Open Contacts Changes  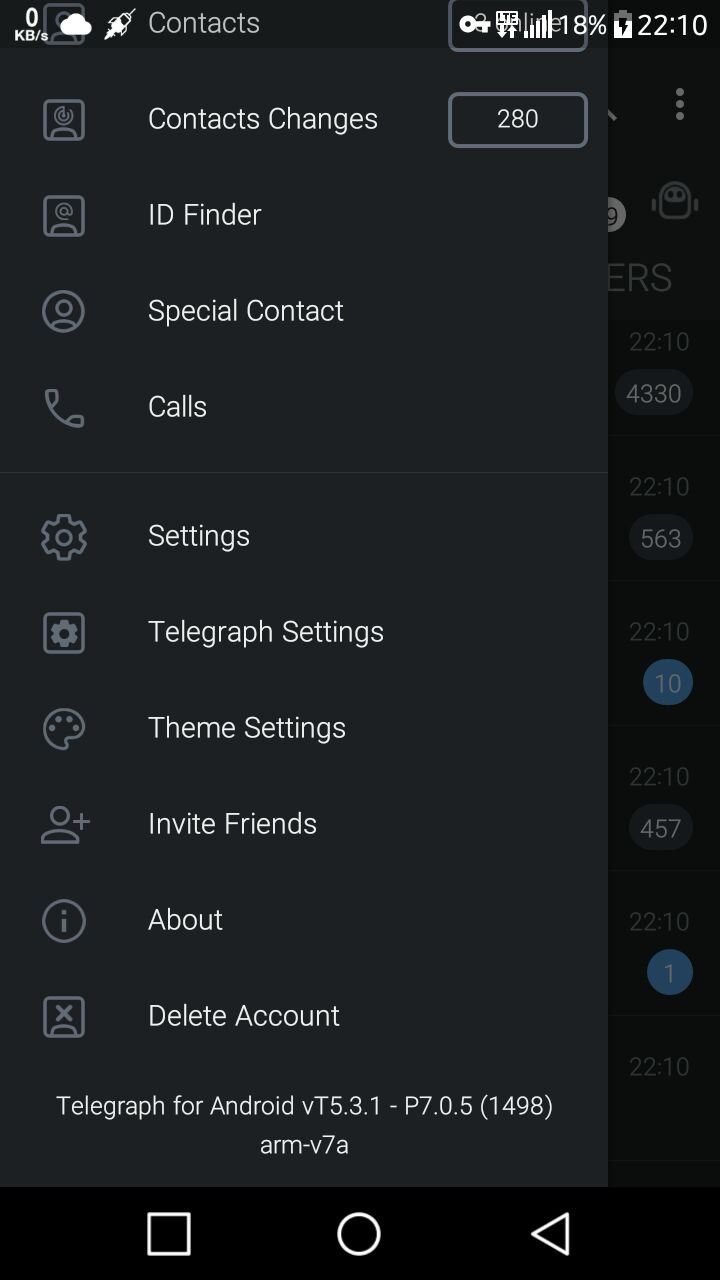click(304, 119)
